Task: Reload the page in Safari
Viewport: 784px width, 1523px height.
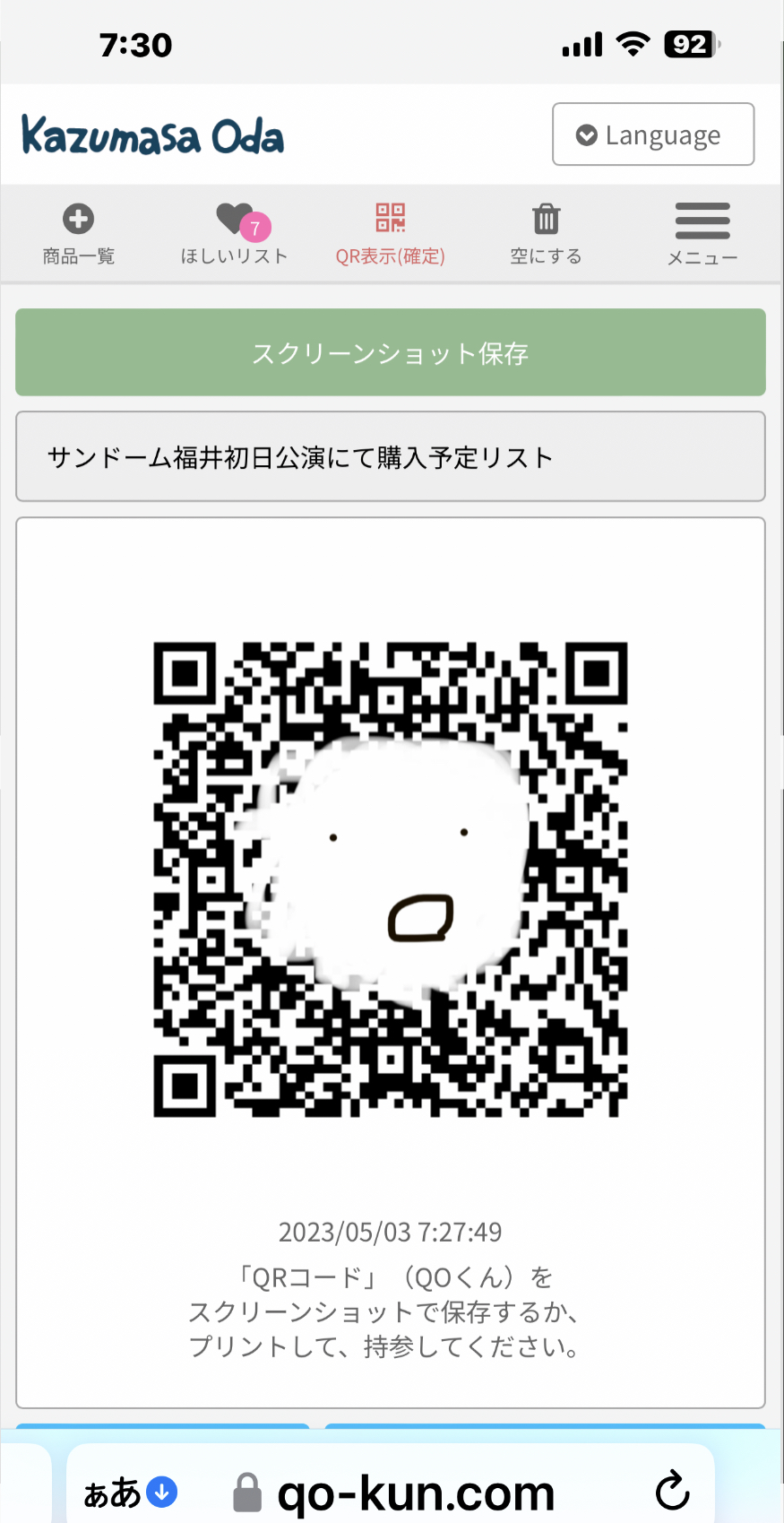Action: point(672,1492)
